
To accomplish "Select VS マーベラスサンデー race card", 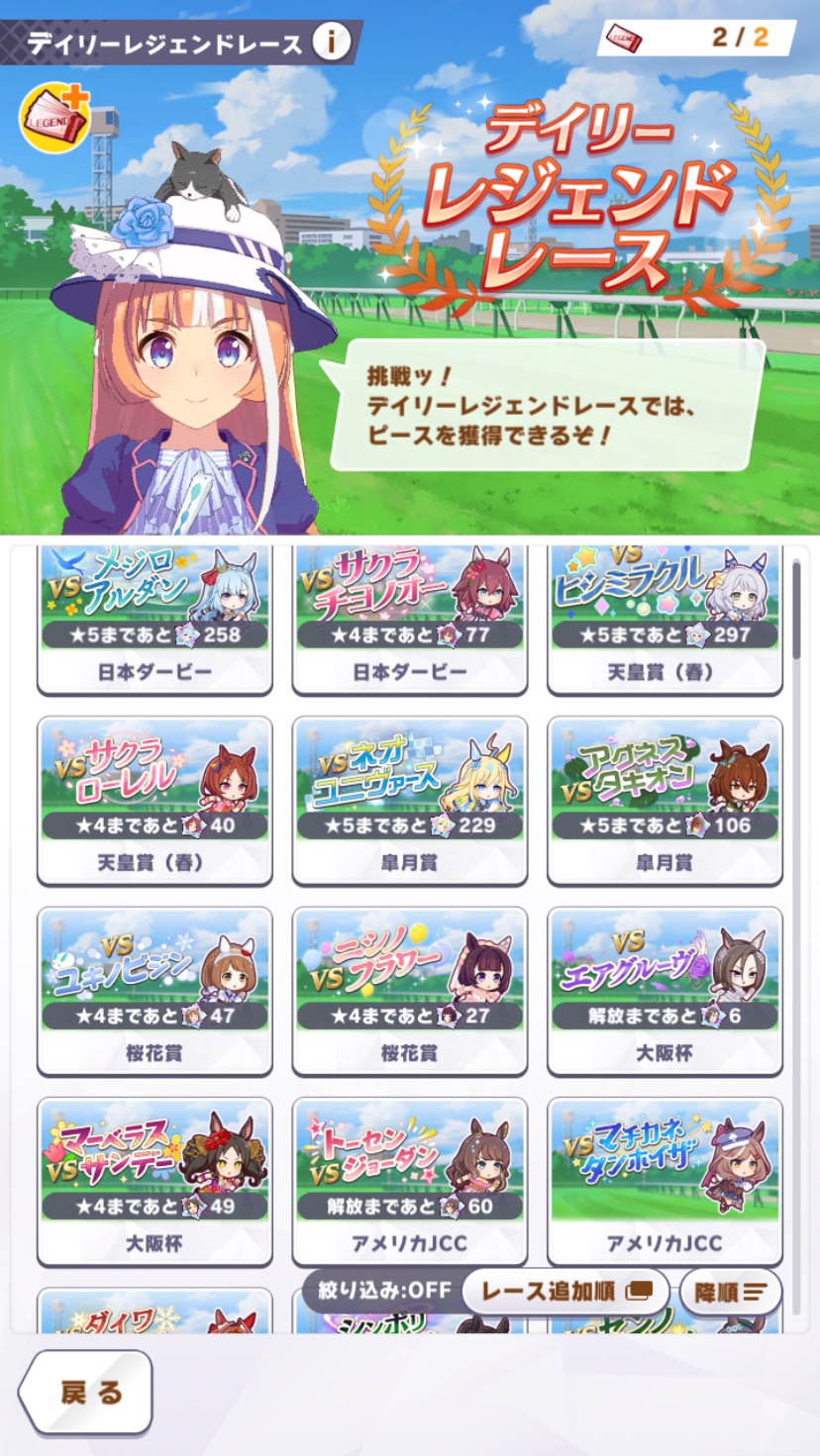I will [x=154, y=1181].
